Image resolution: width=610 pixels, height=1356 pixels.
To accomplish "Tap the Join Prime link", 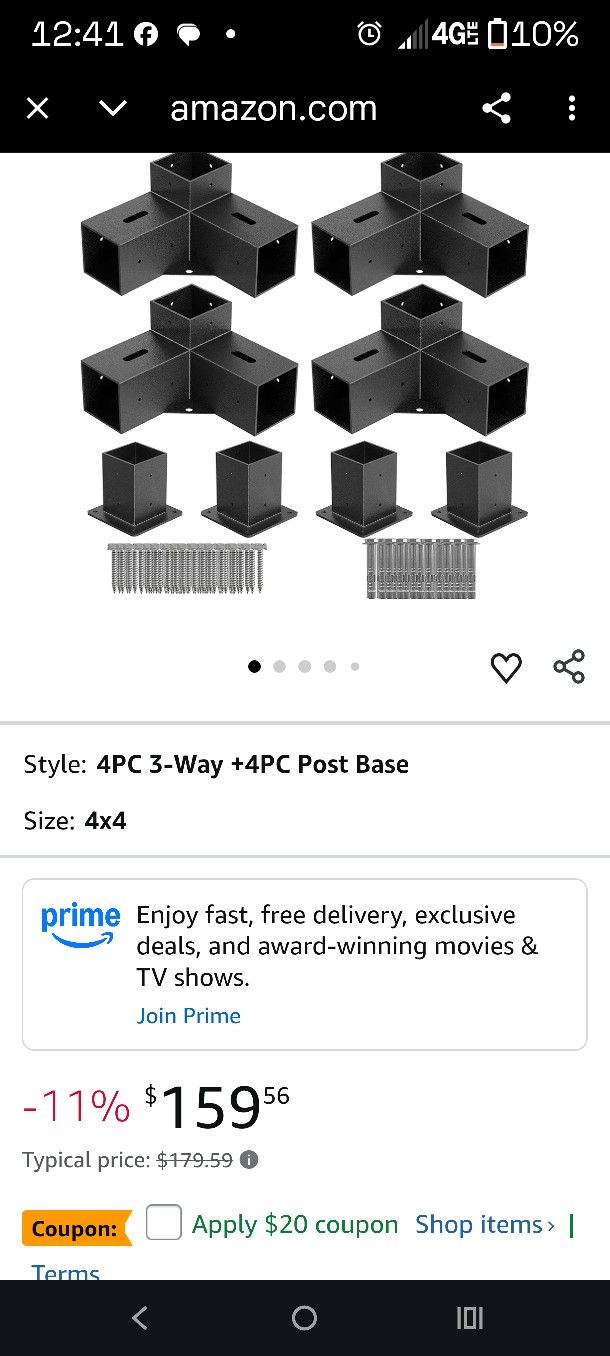I will coord(188,1016).
